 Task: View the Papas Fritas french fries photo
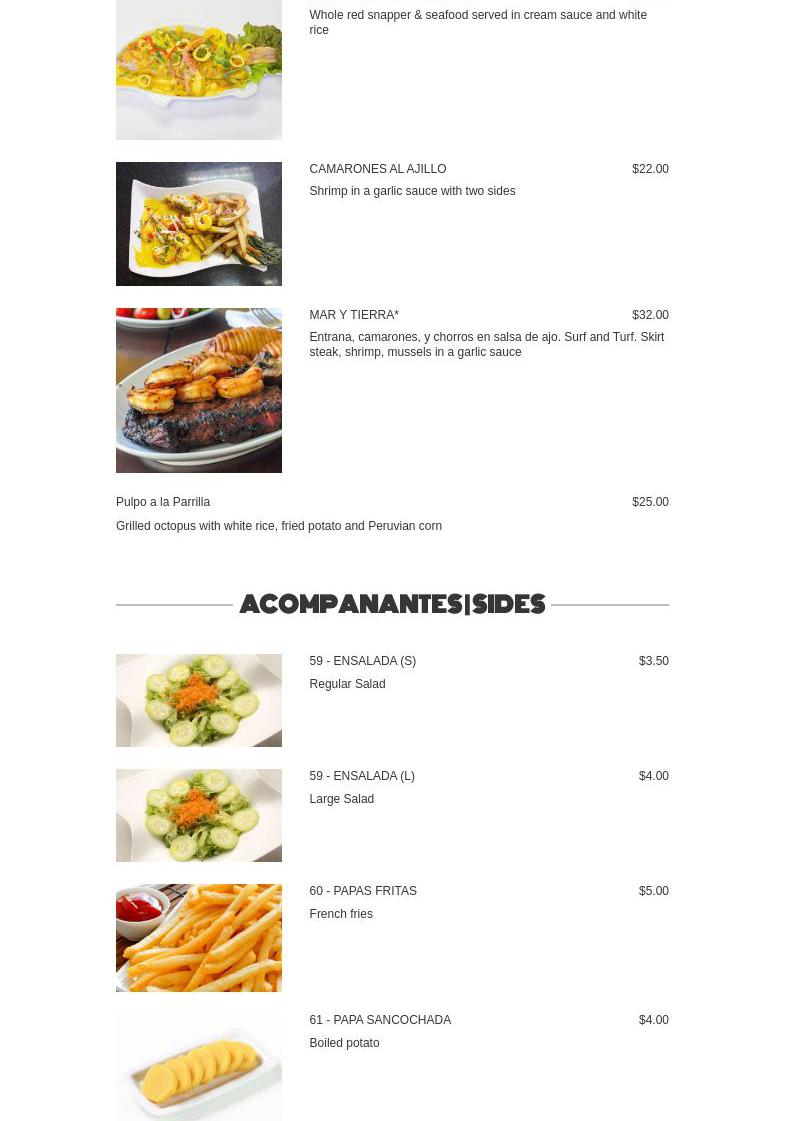(198, 937)
